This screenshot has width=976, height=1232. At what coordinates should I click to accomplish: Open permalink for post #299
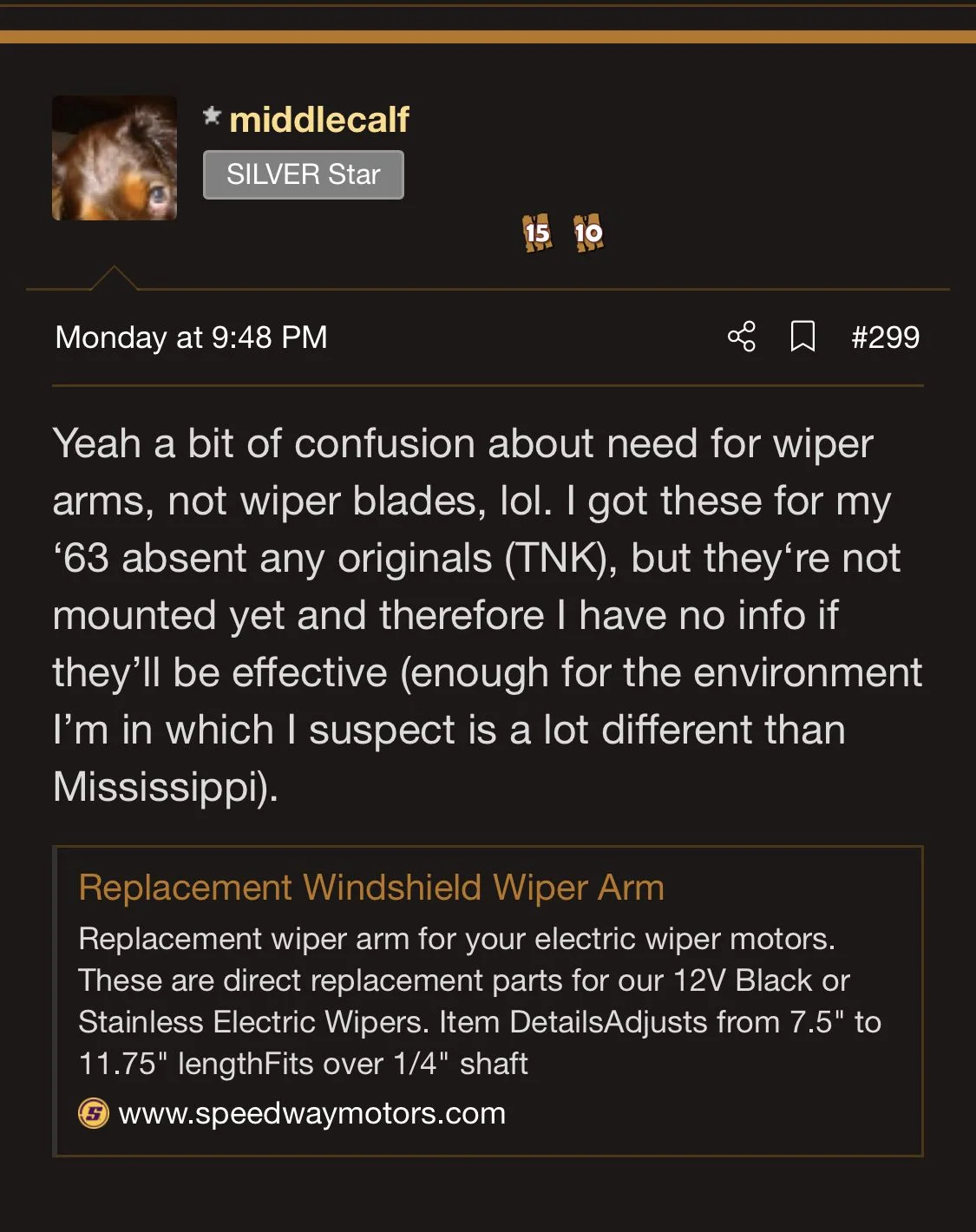pyautogui.click(x=885, y=337)
